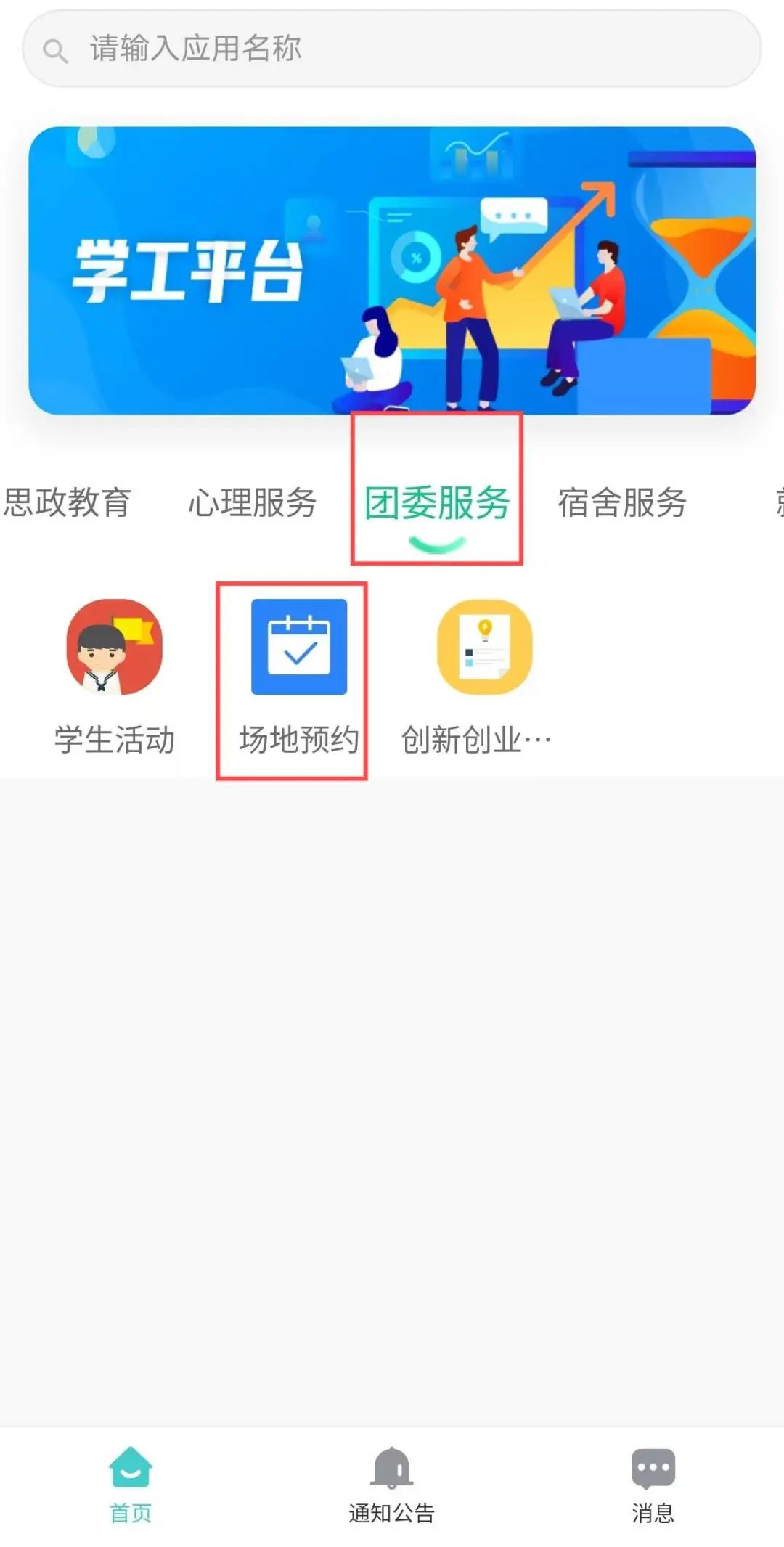The height and width of the screenshot is (1547, 784).
Task: Switch to the 心理服务 tab
Action: 252,502
